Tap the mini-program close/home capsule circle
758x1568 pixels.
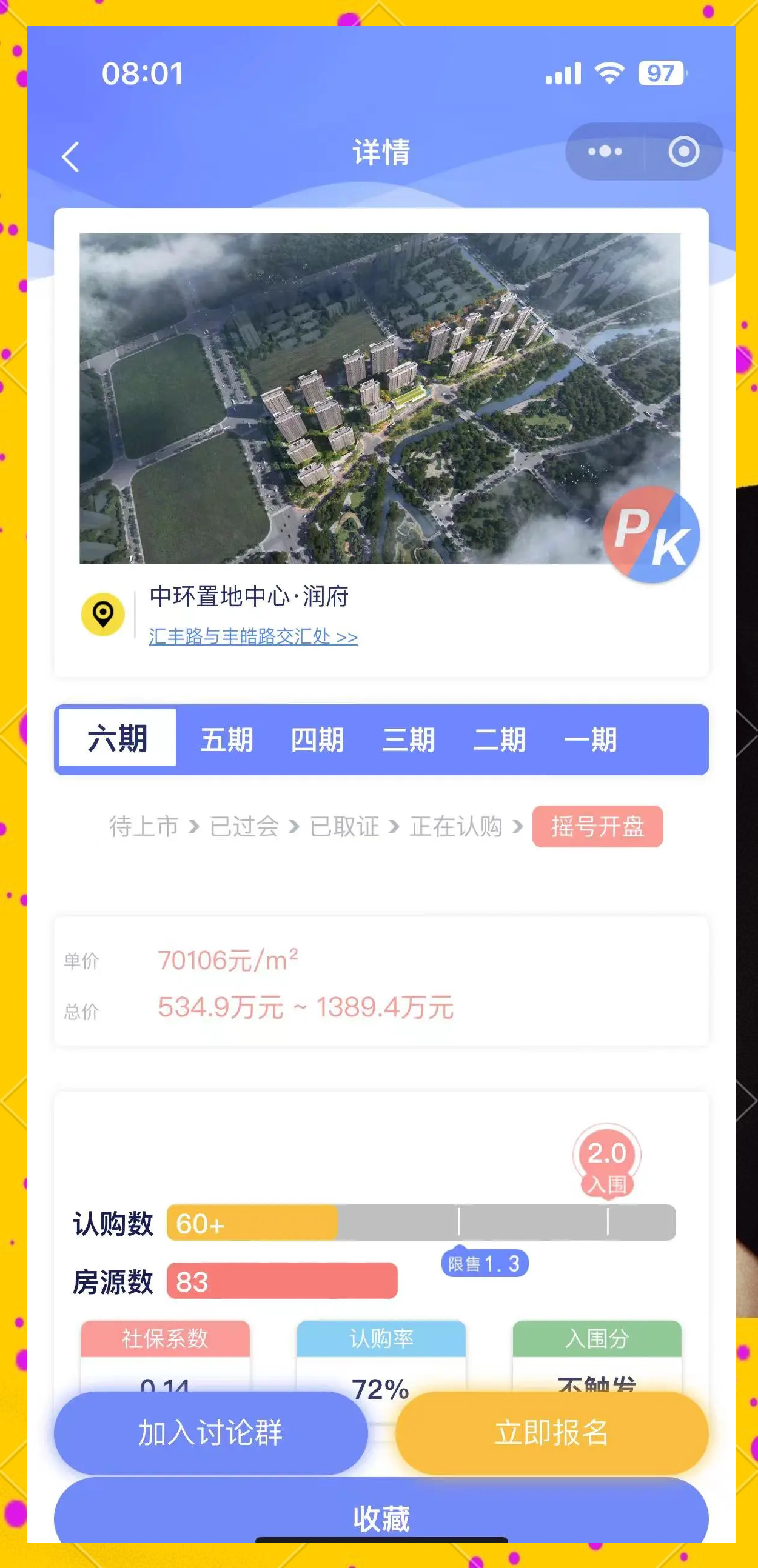(683, 153)
